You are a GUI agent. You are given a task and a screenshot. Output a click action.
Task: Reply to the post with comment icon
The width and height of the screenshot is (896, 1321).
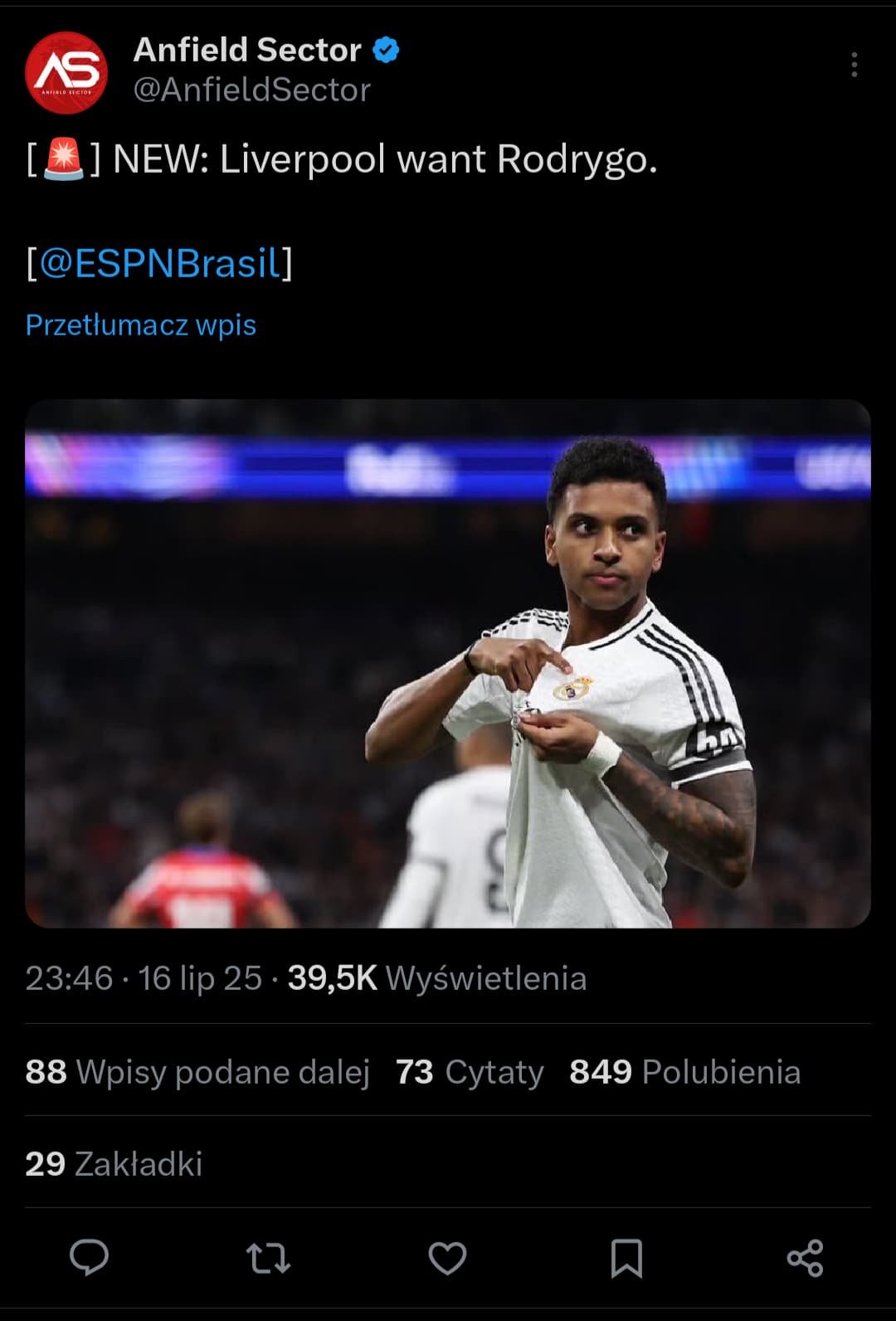click(90, 1257)
